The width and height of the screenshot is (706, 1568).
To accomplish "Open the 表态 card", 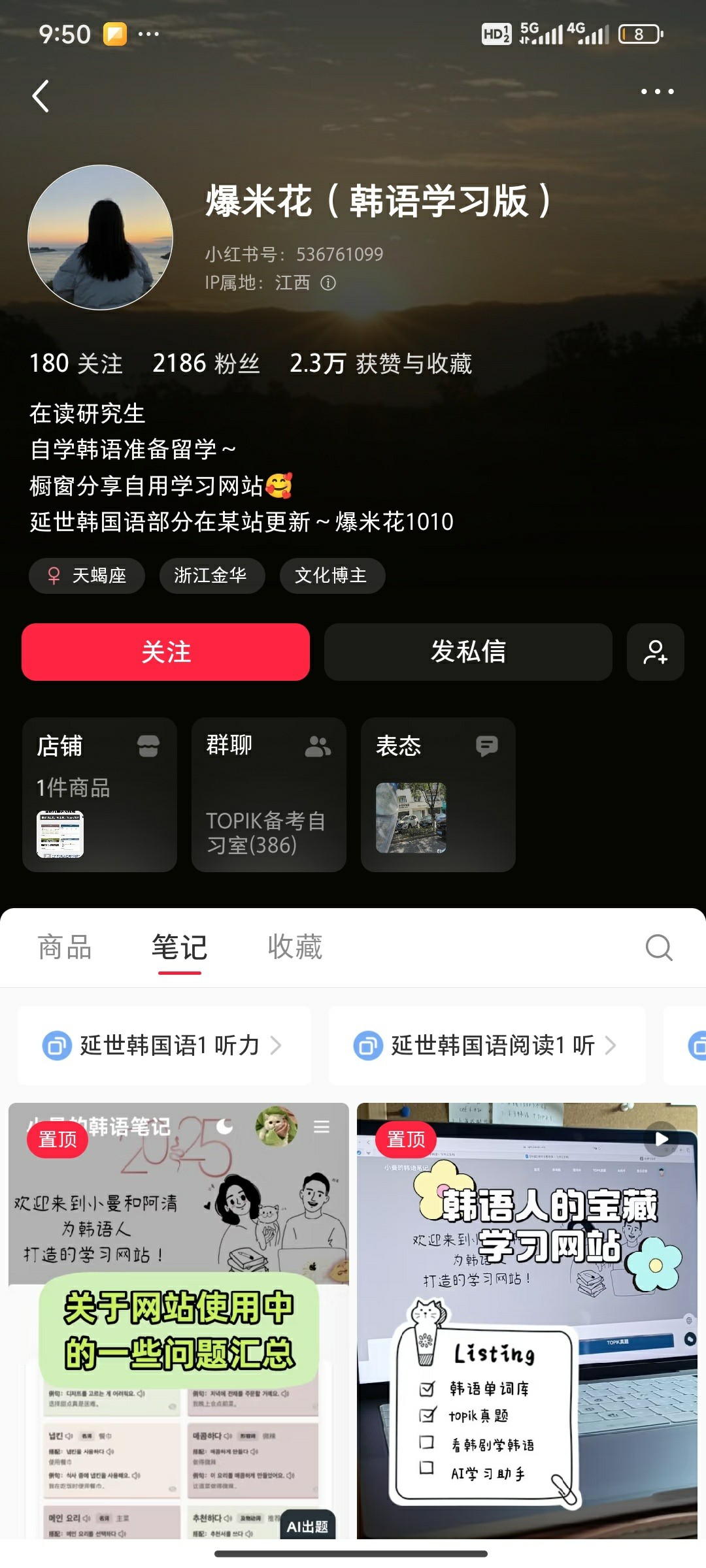I will tap(438, 794).
